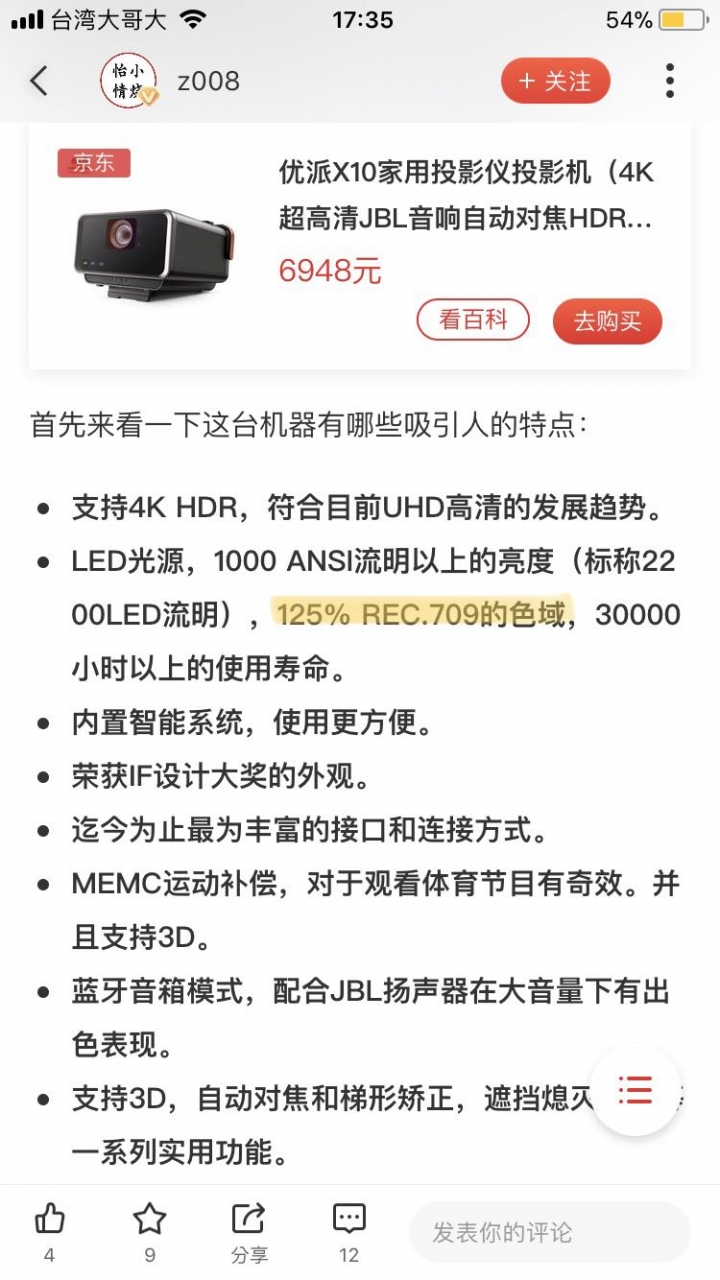Favorite the article with the star
The width and height of the screenshot is (720, 1280).
point(150,1220)
